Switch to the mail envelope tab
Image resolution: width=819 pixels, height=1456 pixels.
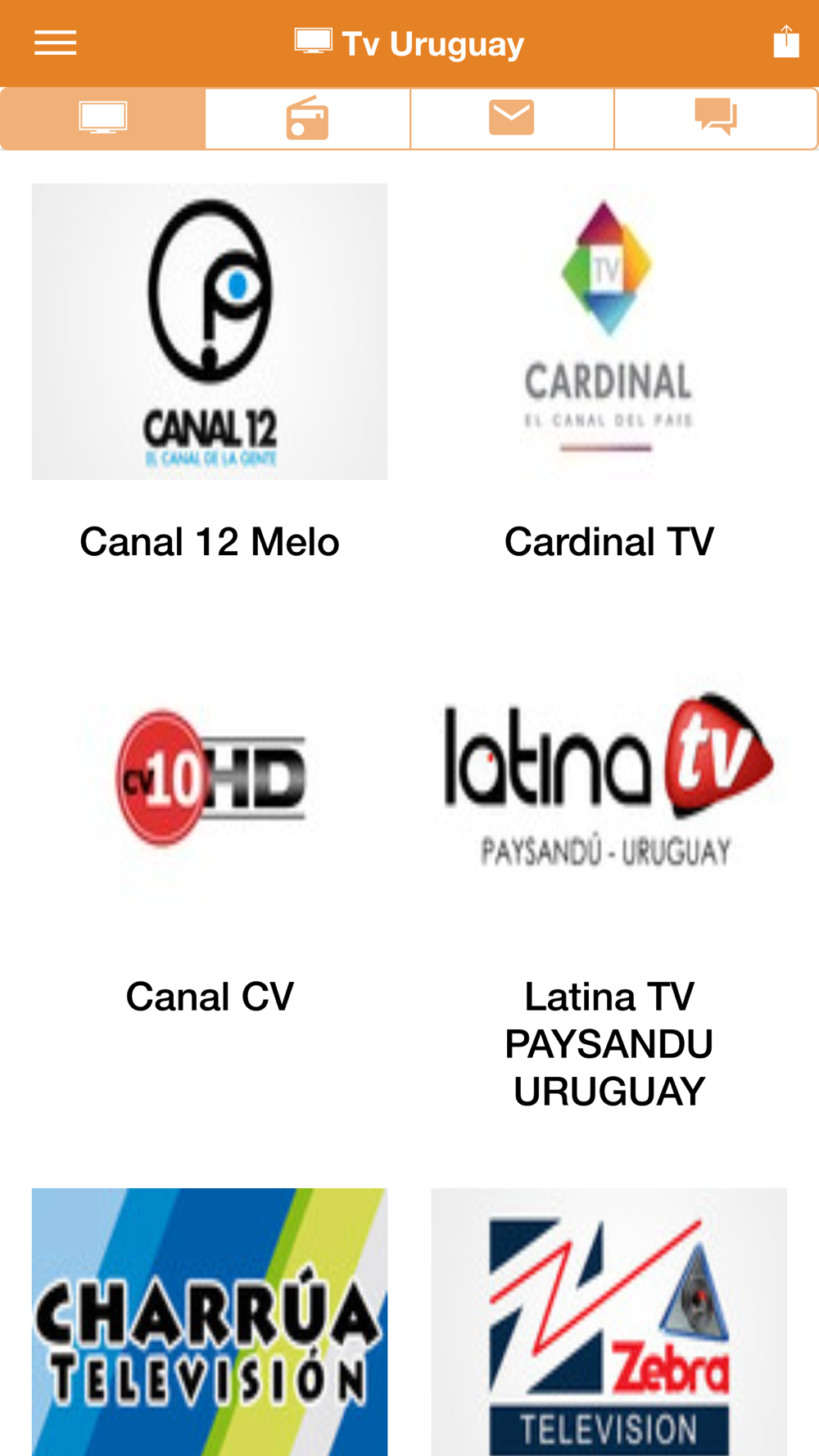(512, 119)
